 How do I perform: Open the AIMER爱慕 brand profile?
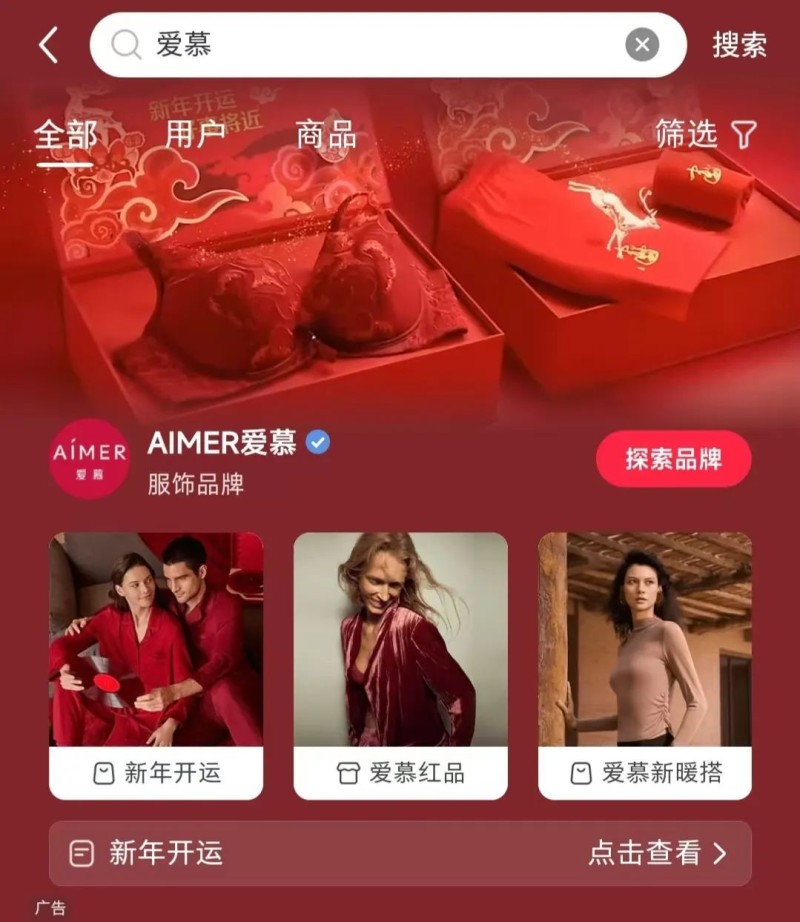point(222,443)
